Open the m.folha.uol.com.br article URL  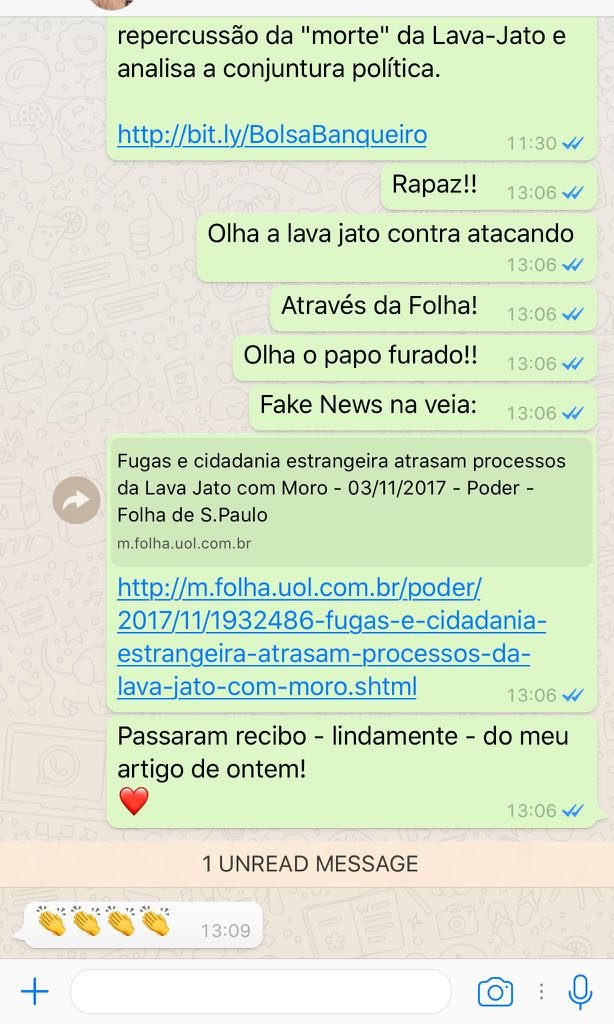pos(330,637)
